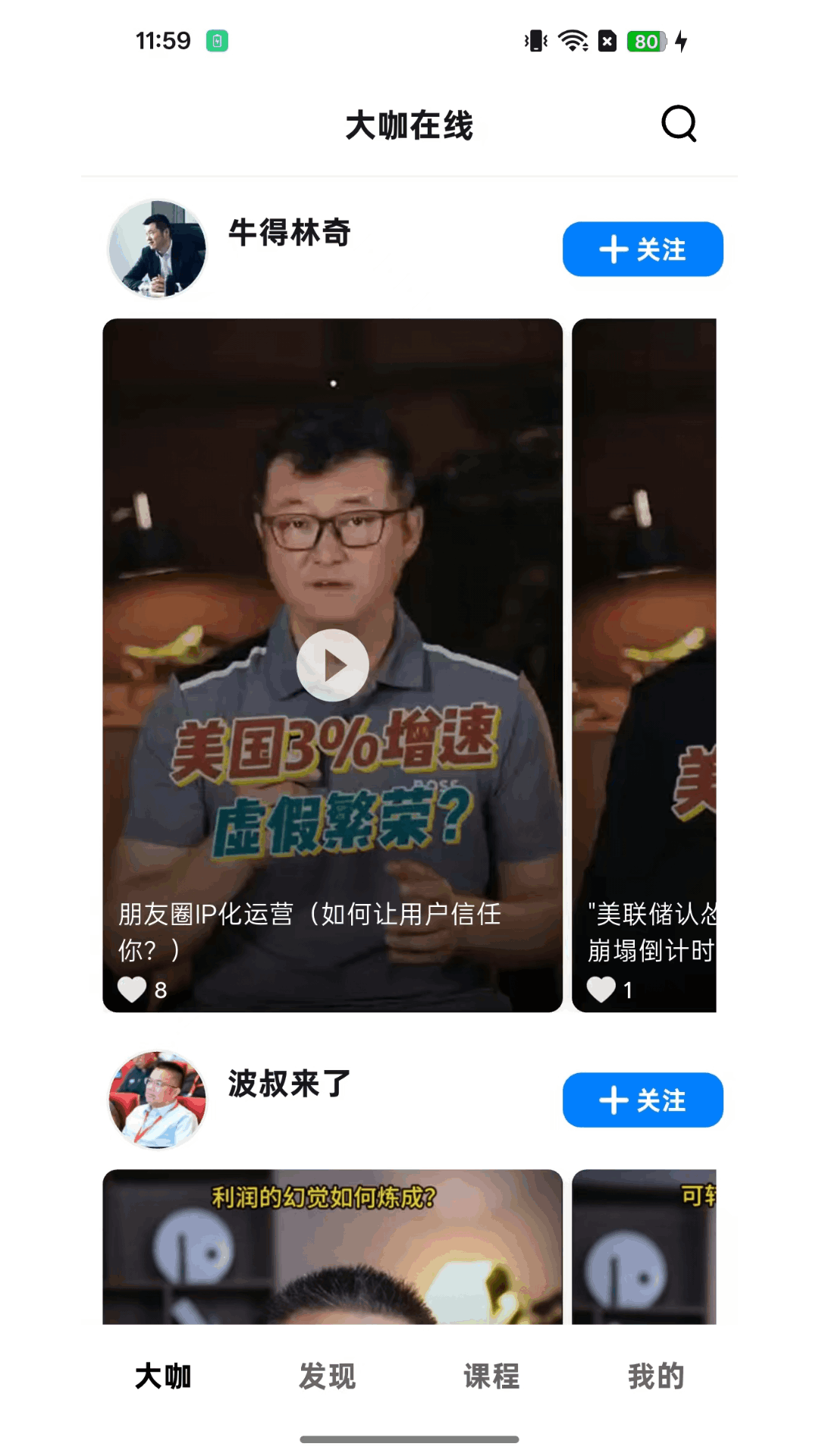Follow 波叔来了 via the 关注 button
Screen dimensions: 819x1456
coord(642,1100)
